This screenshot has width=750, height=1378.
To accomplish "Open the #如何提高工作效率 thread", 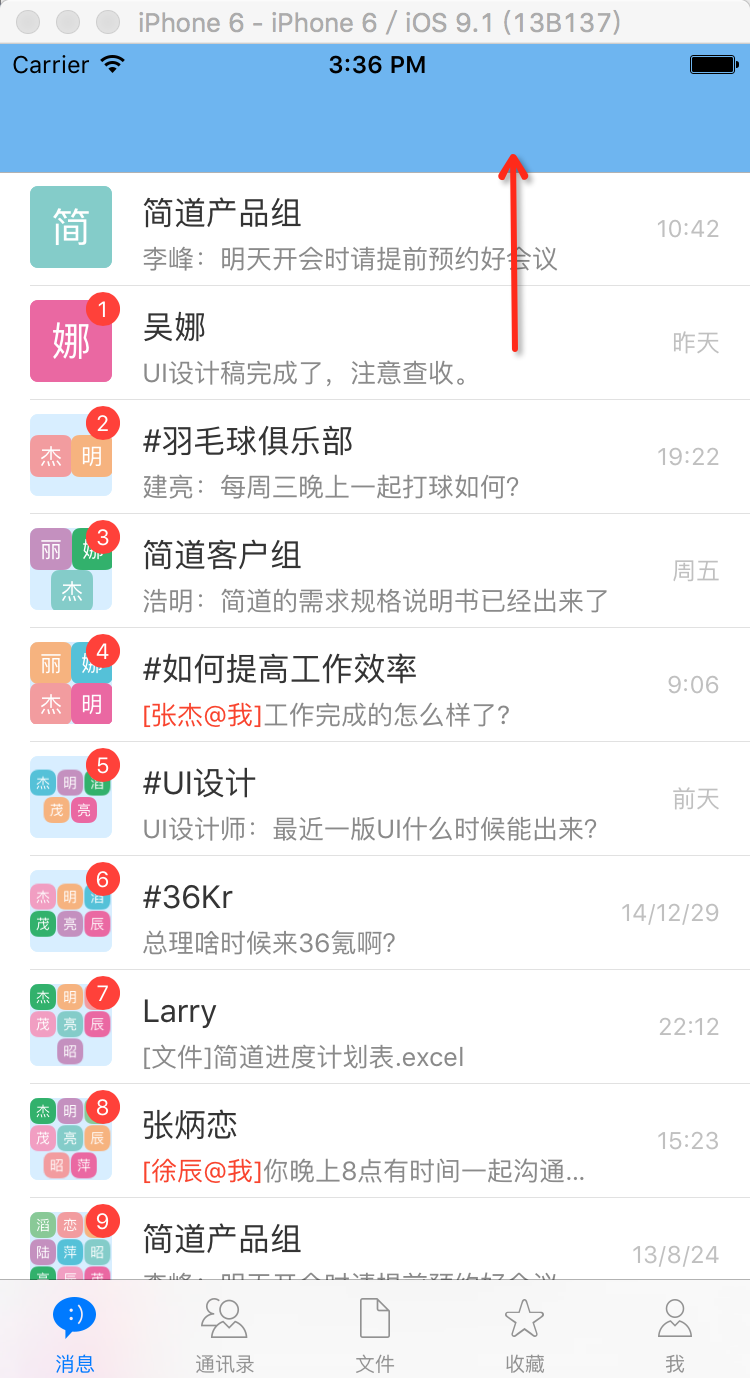I will pos(375,686).
